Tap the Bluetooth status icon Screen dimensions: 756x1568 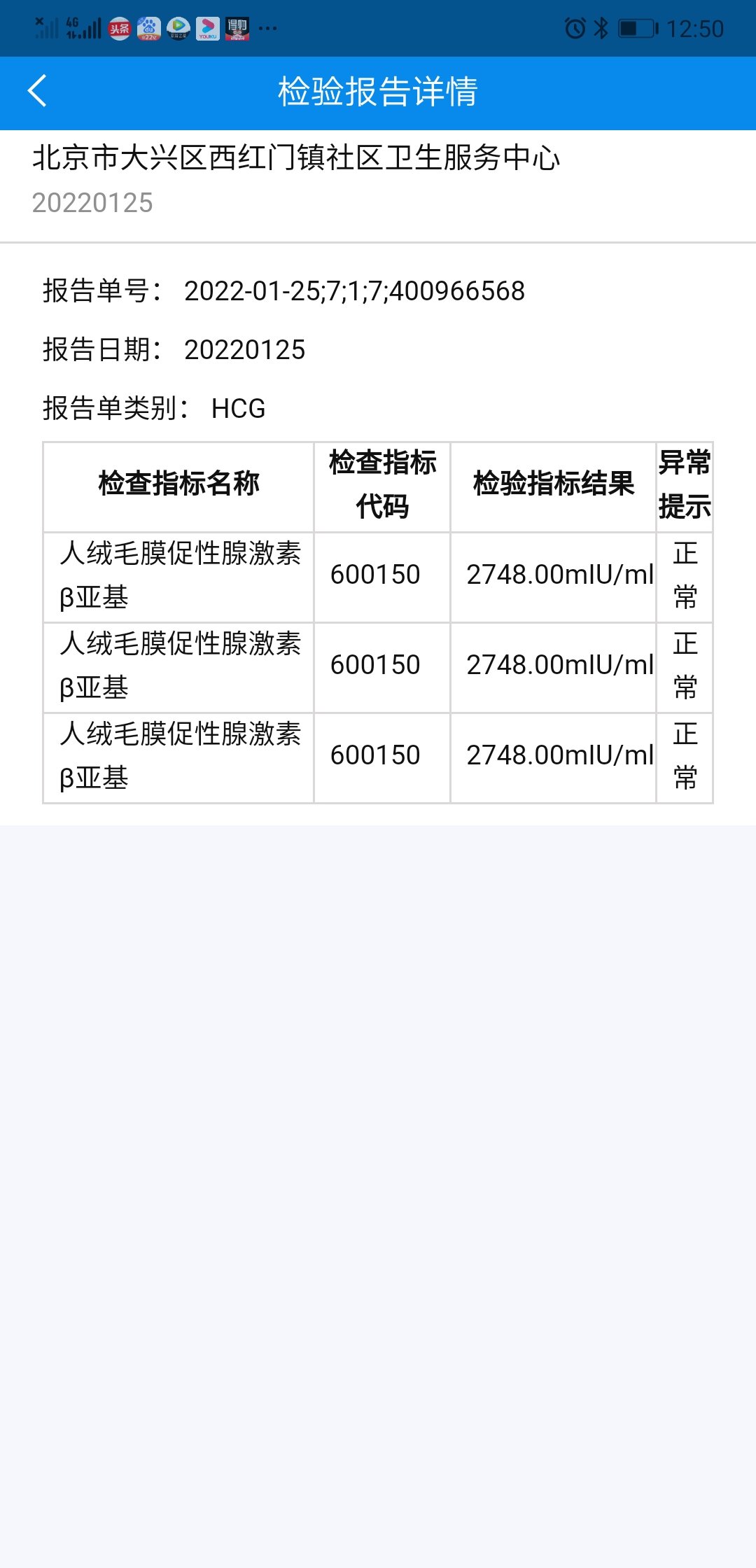point(600,28)
